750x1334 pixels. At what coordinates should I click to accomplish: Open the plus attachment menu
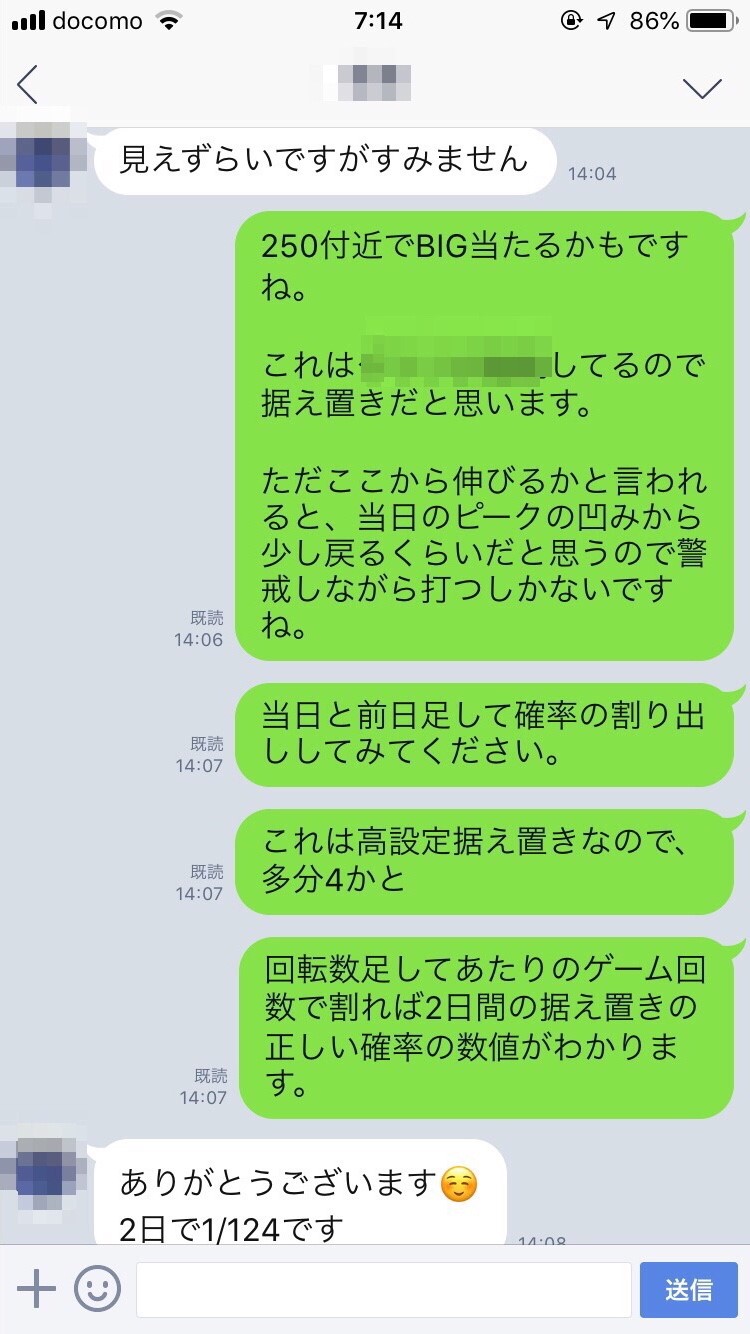click(x=37, y=1289)
